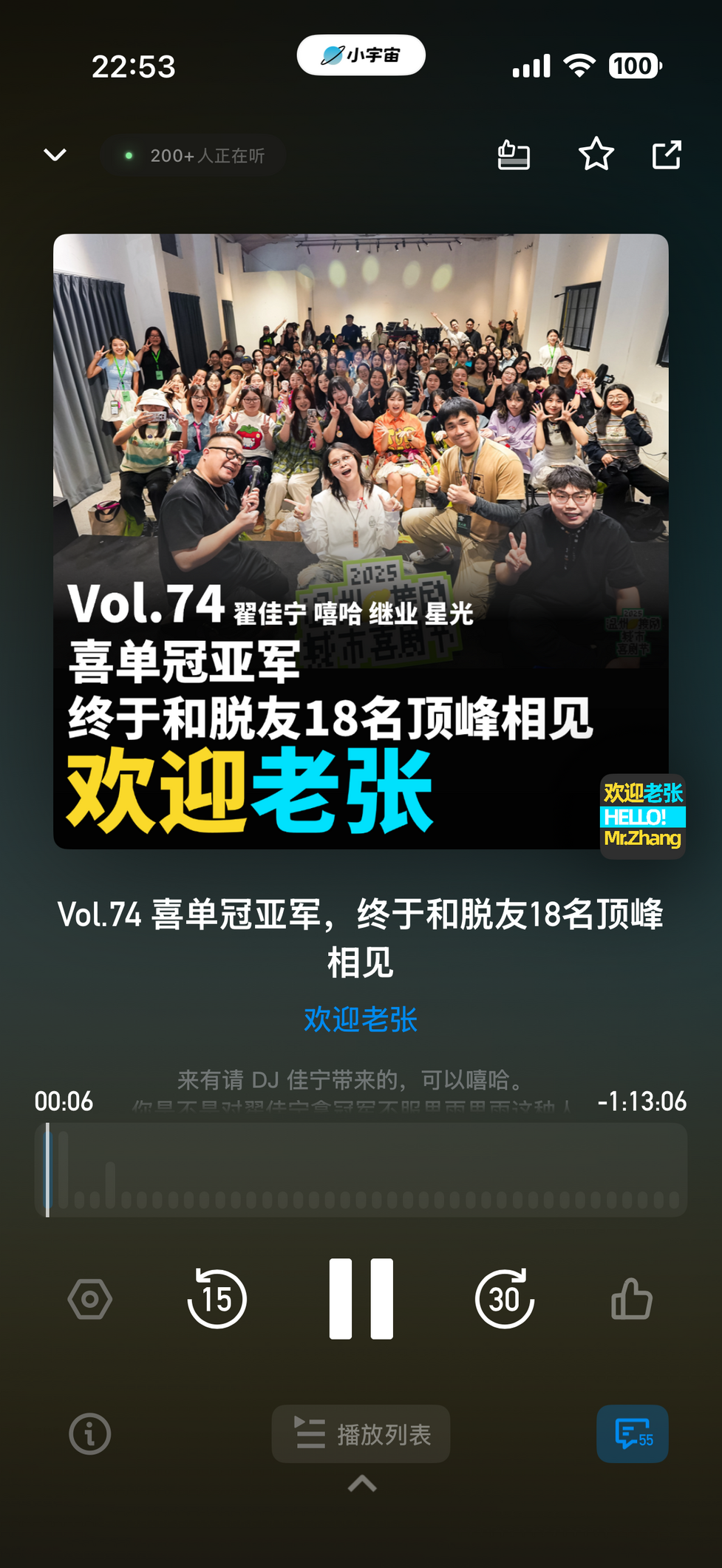Open the listening-together icon beside the star
Screen dimensions: 722x1568
click(x=514, y=155)
